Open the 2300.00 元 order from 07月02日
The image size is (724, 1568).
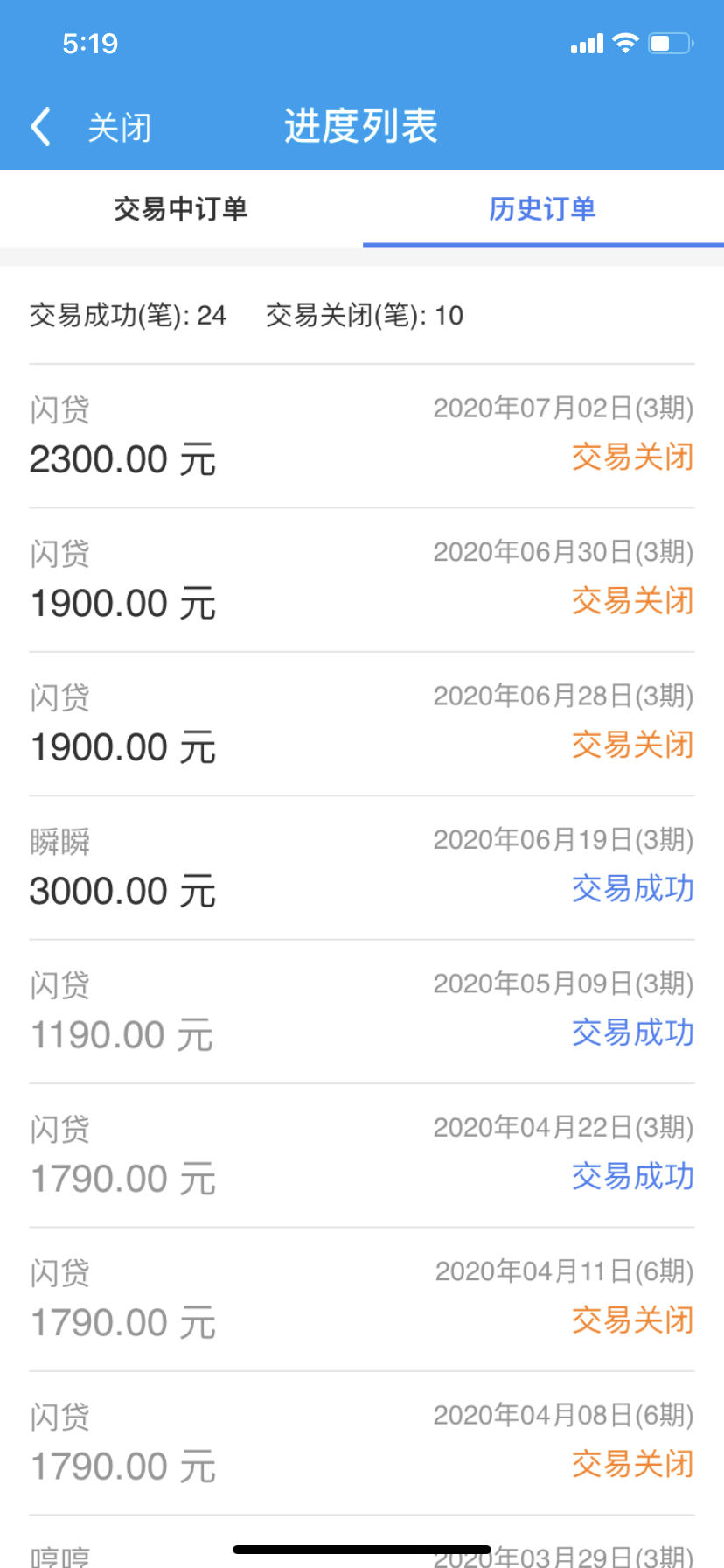[x=362, y=436]
